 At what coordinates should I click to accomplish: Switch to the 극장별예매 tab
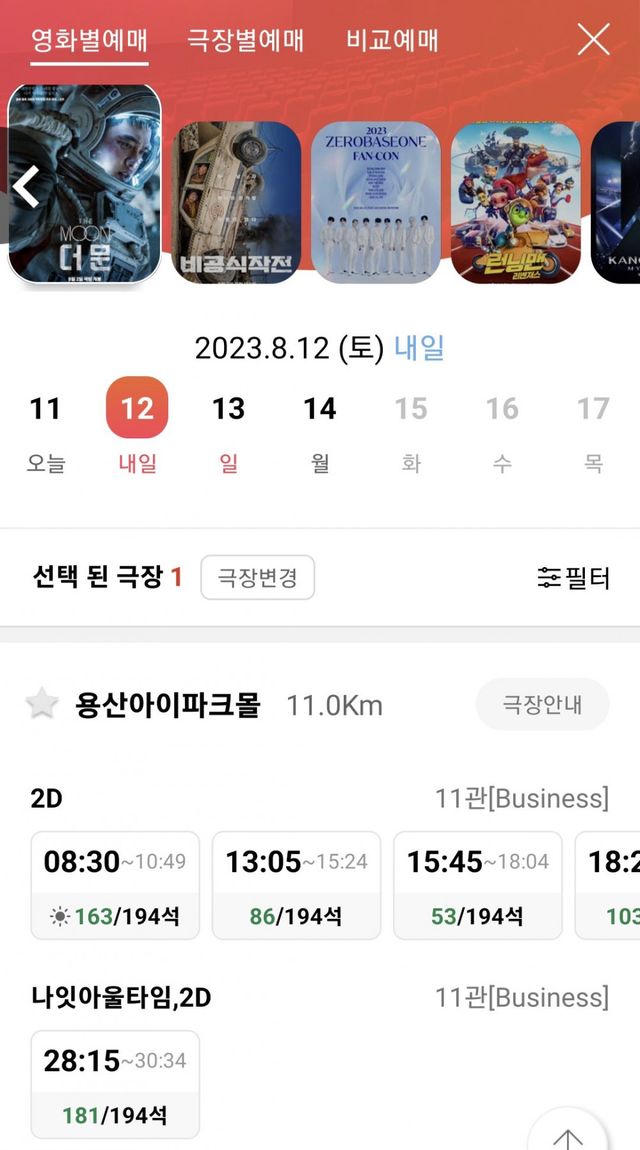coord(245,41)
